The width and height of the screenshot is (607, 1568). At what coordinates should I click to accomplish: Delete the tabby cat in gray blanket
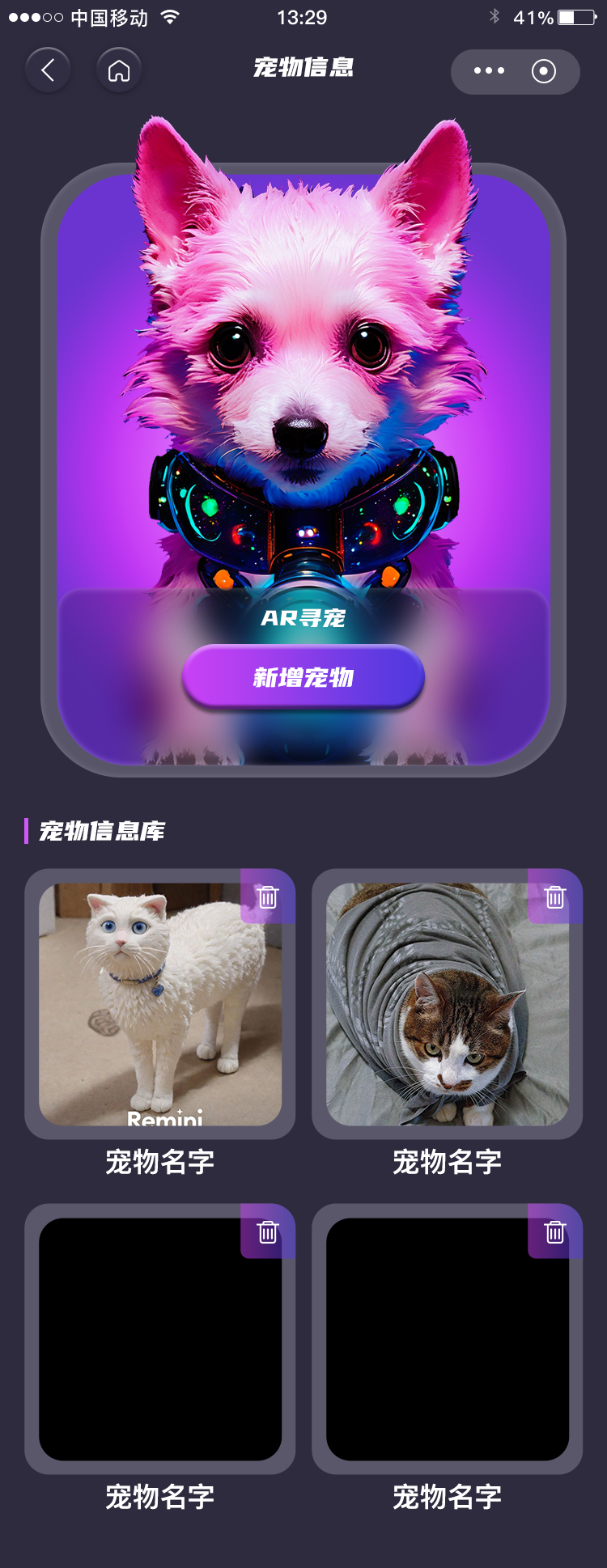[x=555, y=896]
